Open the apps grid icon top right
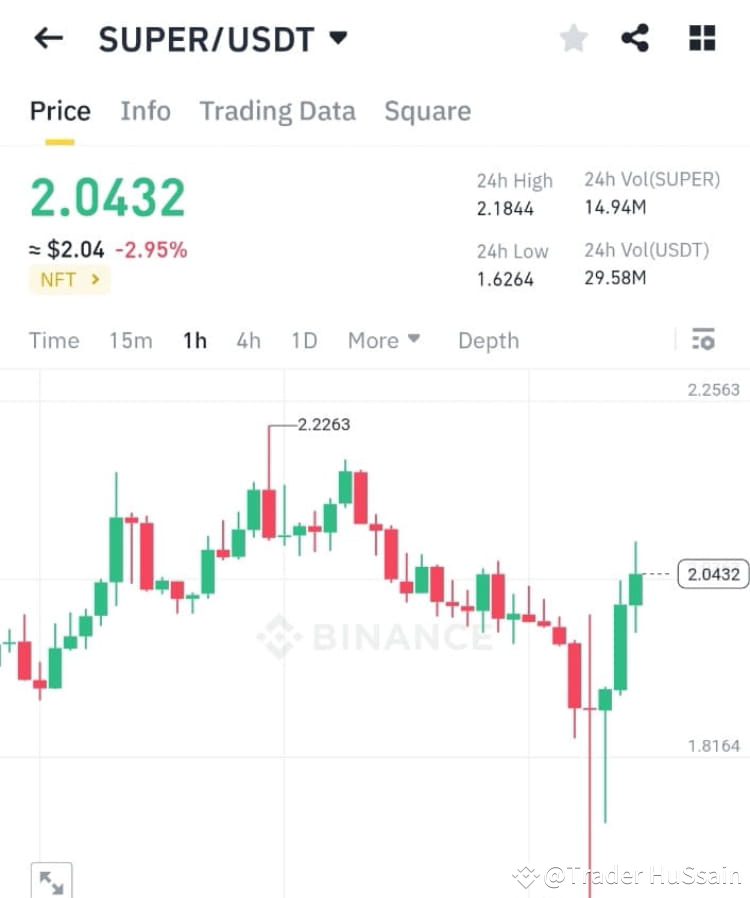Image resolution: width=750 pixels, height=898 pixels. pyautogui.click(x=701, y=38)
